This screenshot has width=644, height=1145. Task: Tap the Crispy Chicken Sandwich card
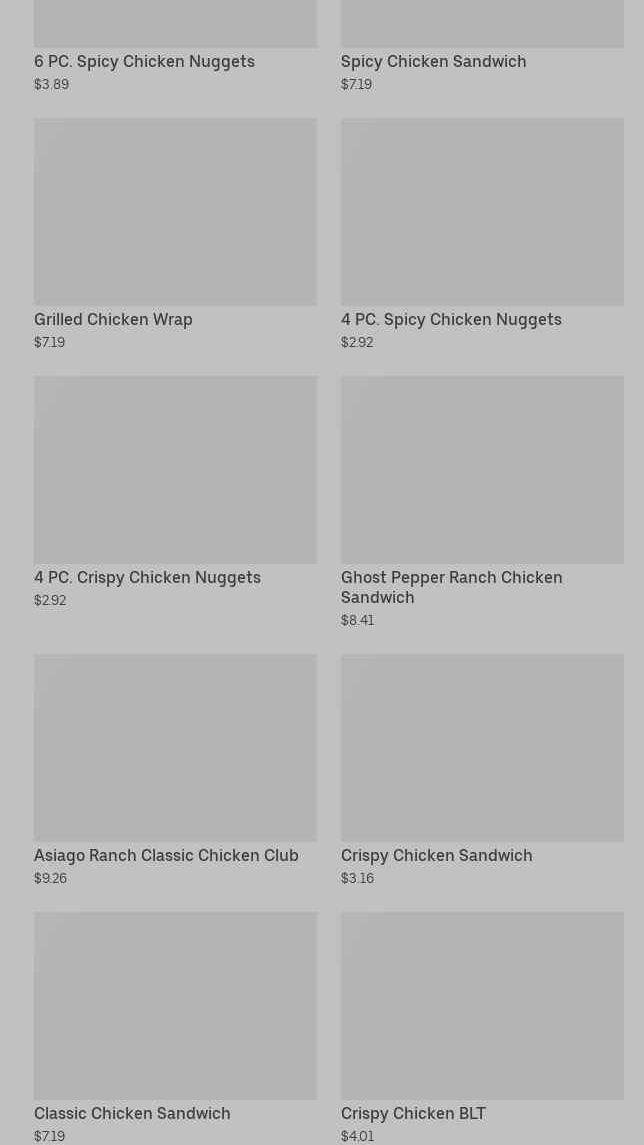482,770
